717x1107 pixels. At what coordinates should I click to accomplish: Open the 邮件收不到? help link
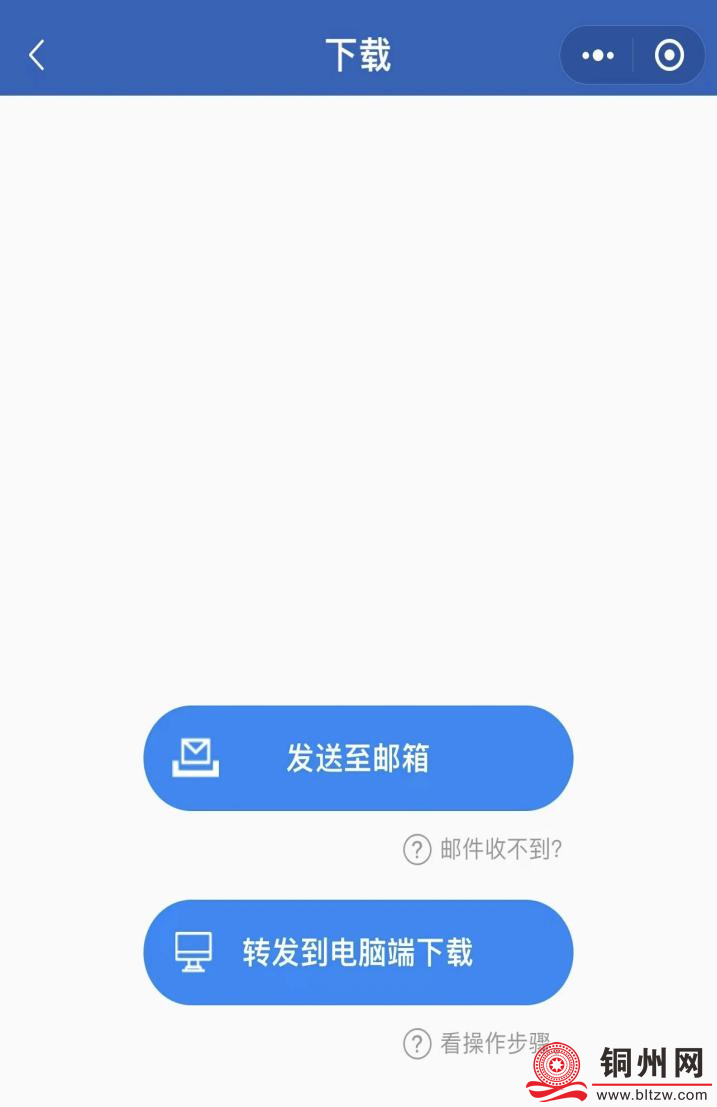point(484,850)
